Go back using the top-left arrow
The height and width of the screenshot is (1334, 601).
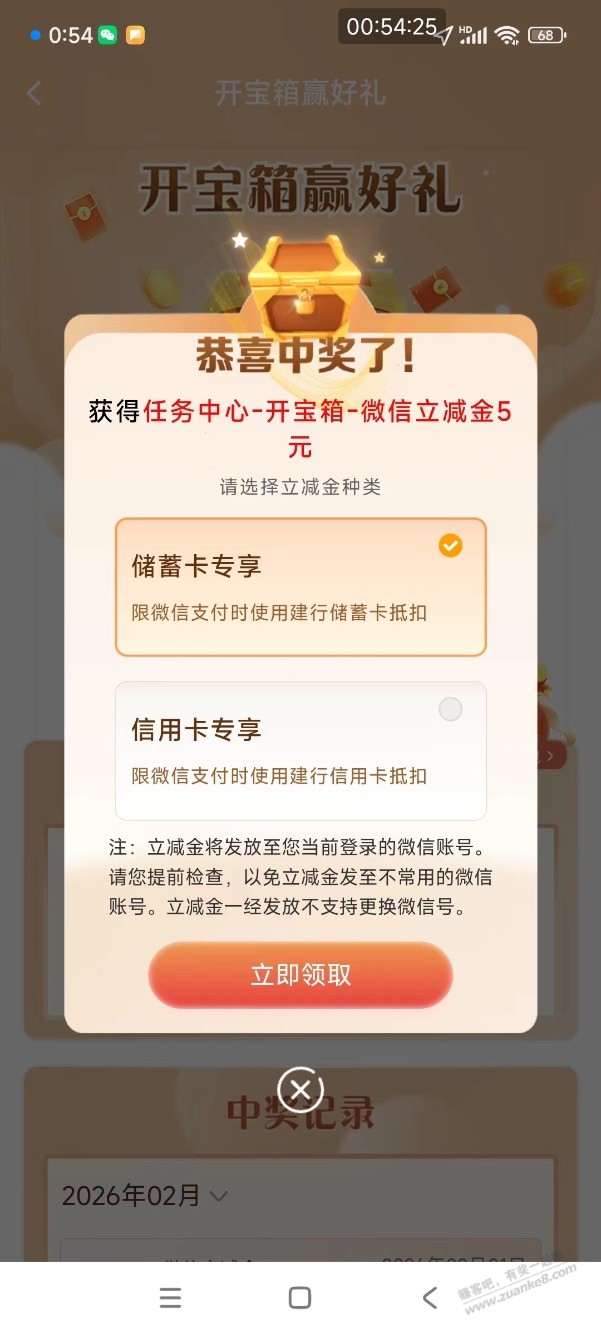click(34, 94)
